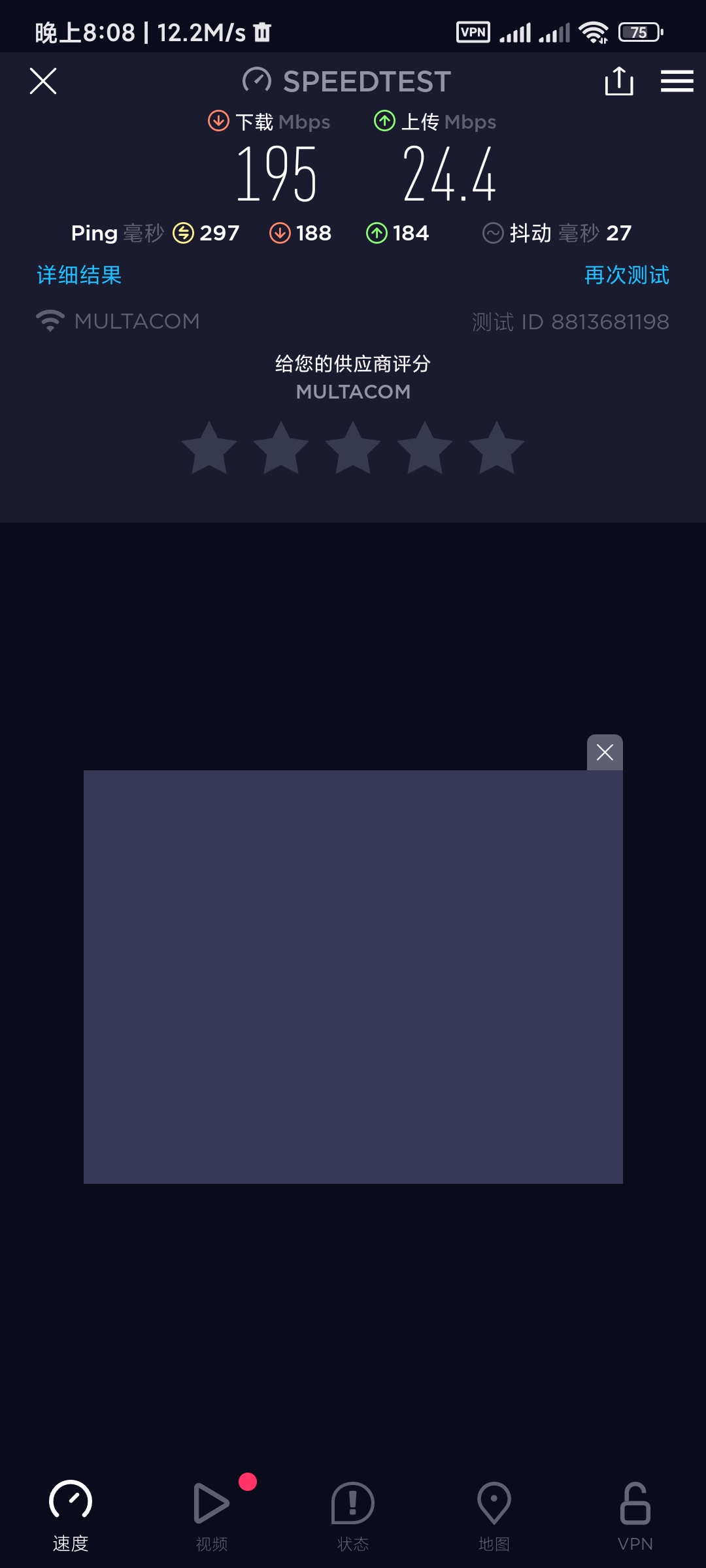The width and height of the screenshot is (706, 1568).
Task: Open 详细结果 detailed results
Action: point(79,275)
